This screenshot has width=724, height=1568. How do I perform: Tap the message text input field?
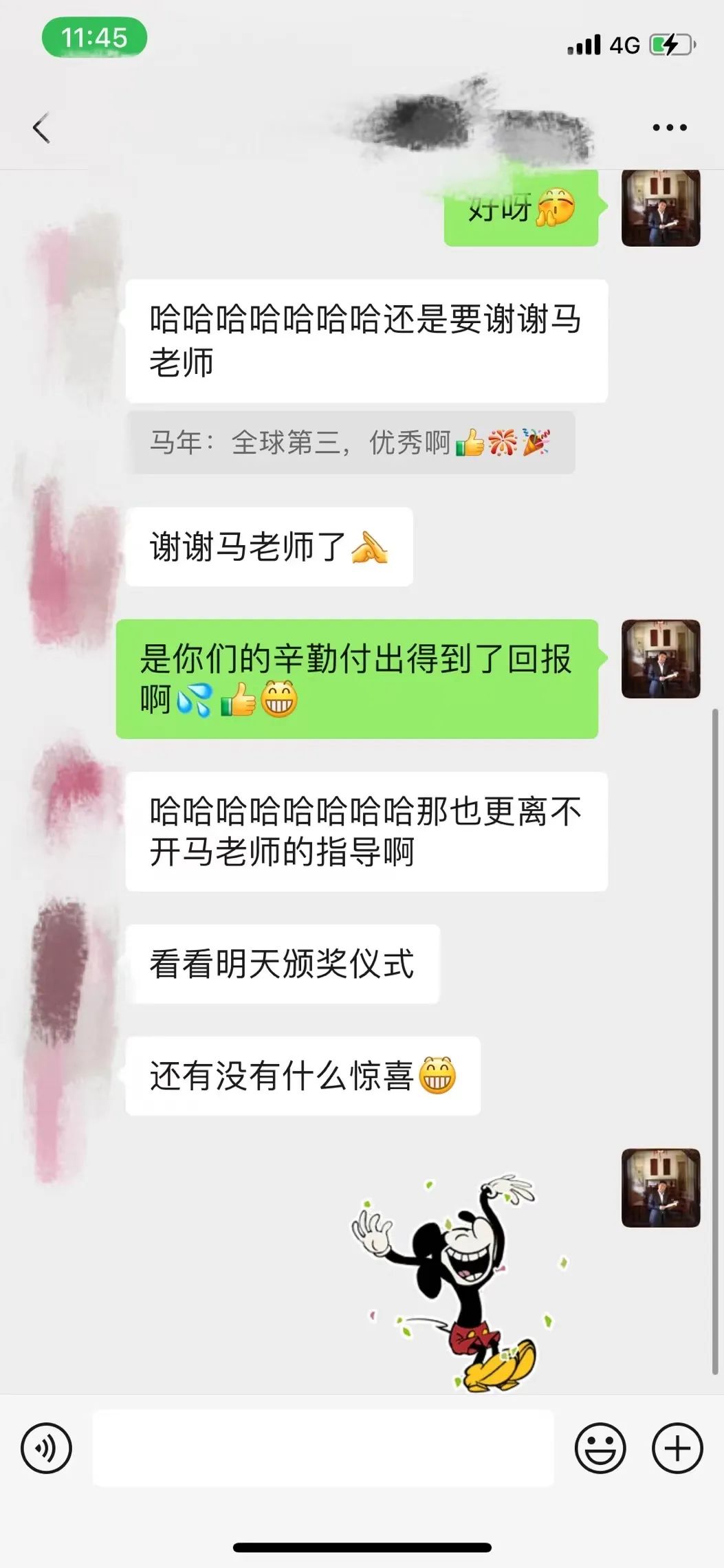(323, 1448)
